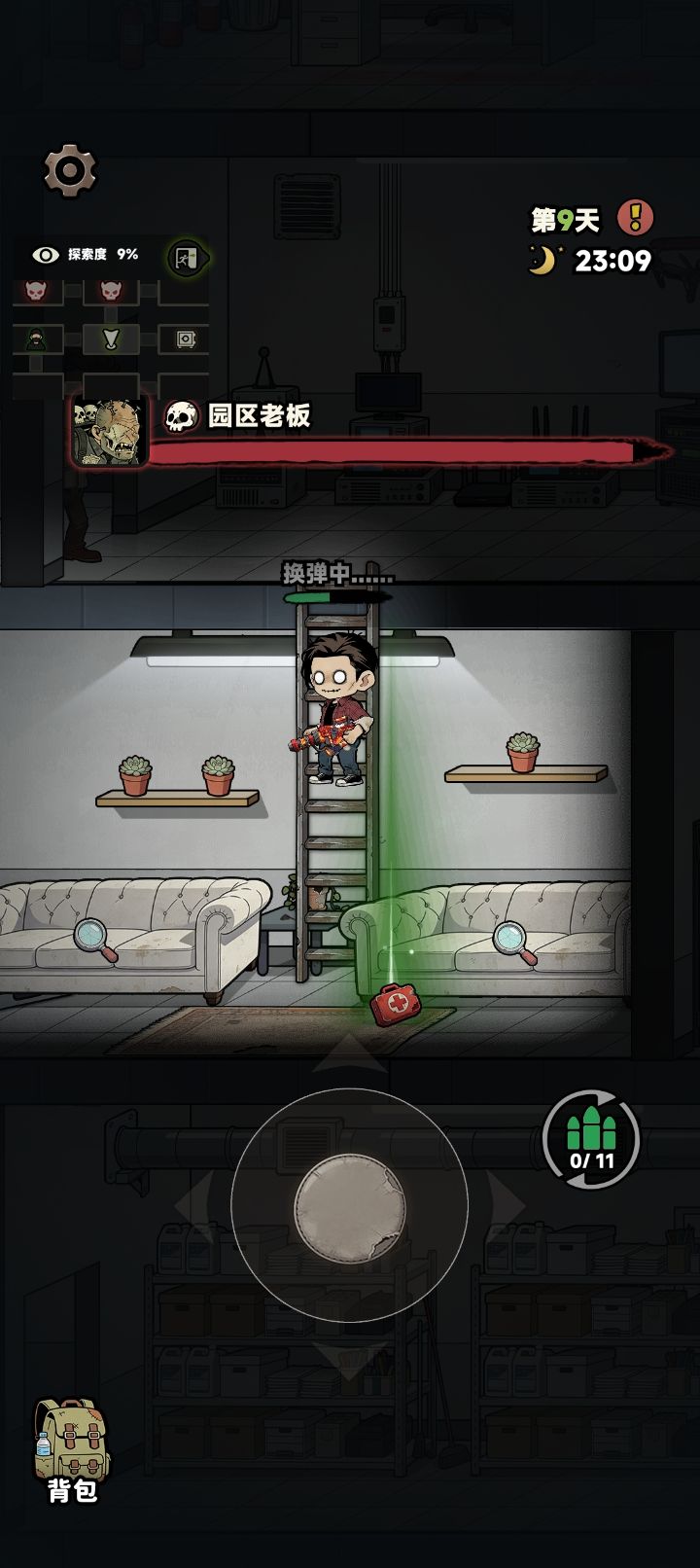Open the 背包 backpack inventory
The width and height of the screenshot is (700, 1568).
tap(72, 1451)
